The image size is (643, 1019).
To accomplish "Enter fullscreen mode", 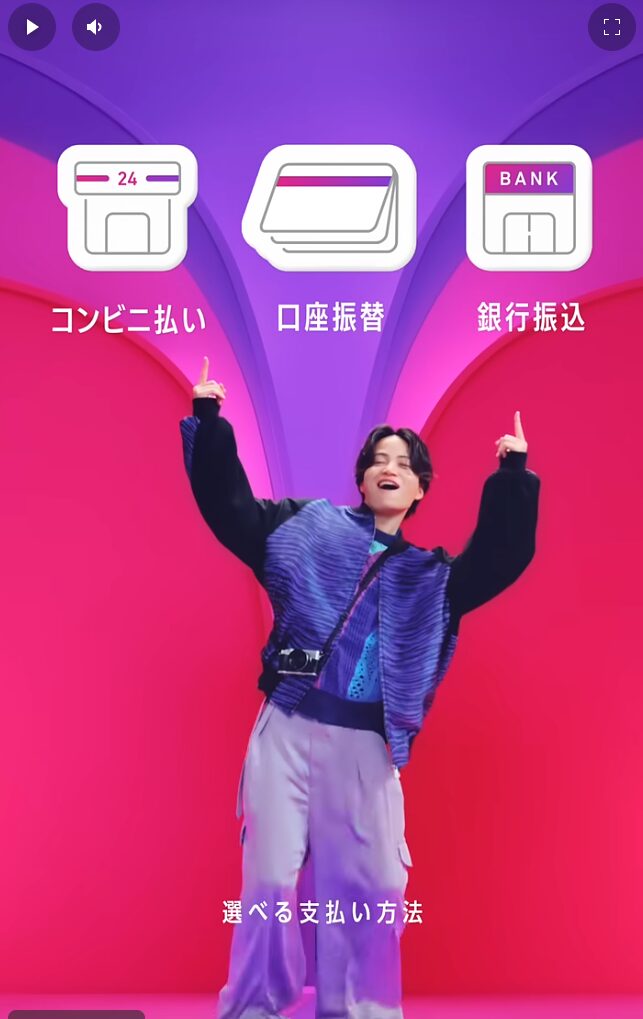I will tap(611, 27).
